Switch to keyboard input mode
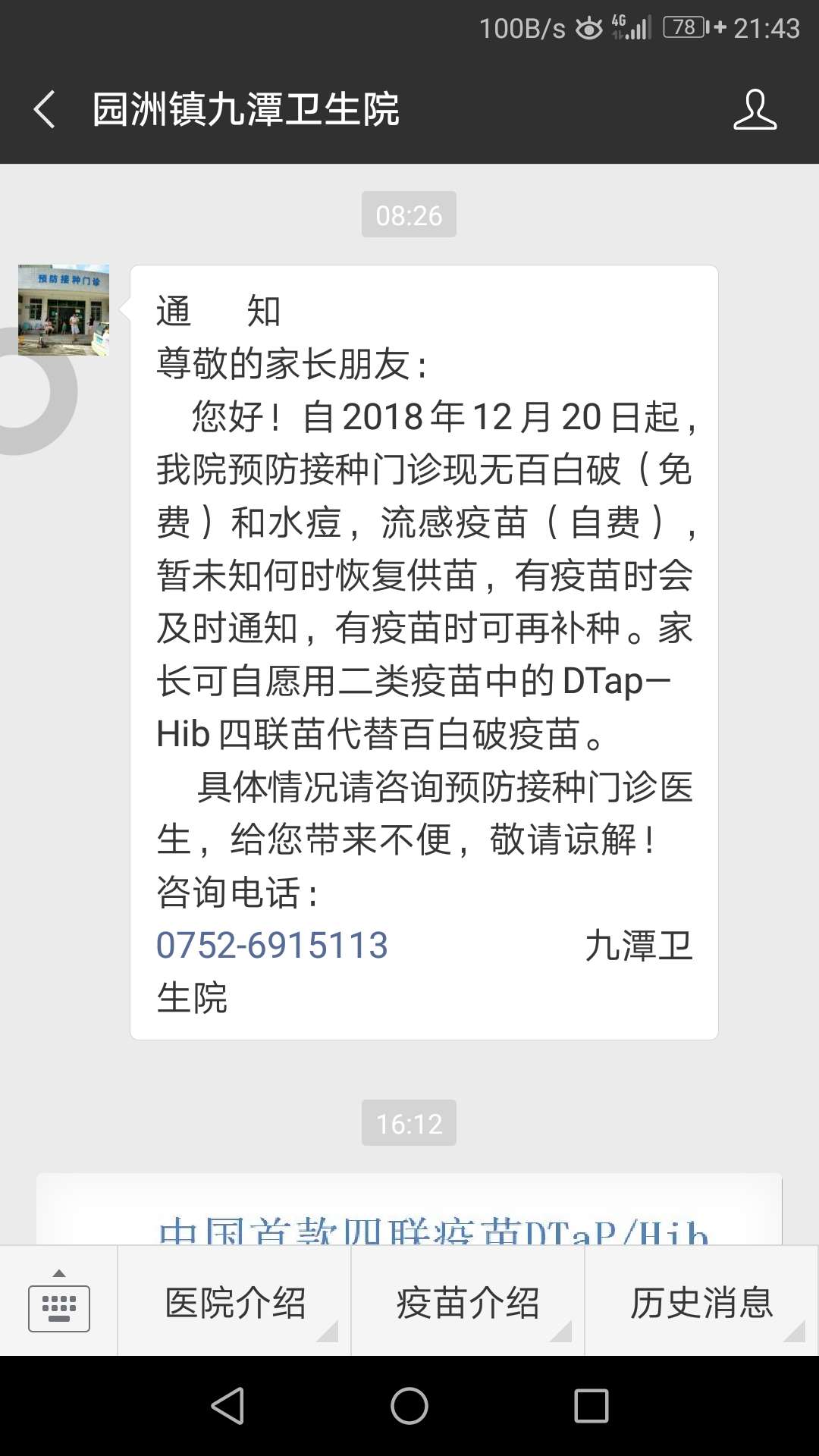This screenshot has width=819, height=1456. point(59,1301)
